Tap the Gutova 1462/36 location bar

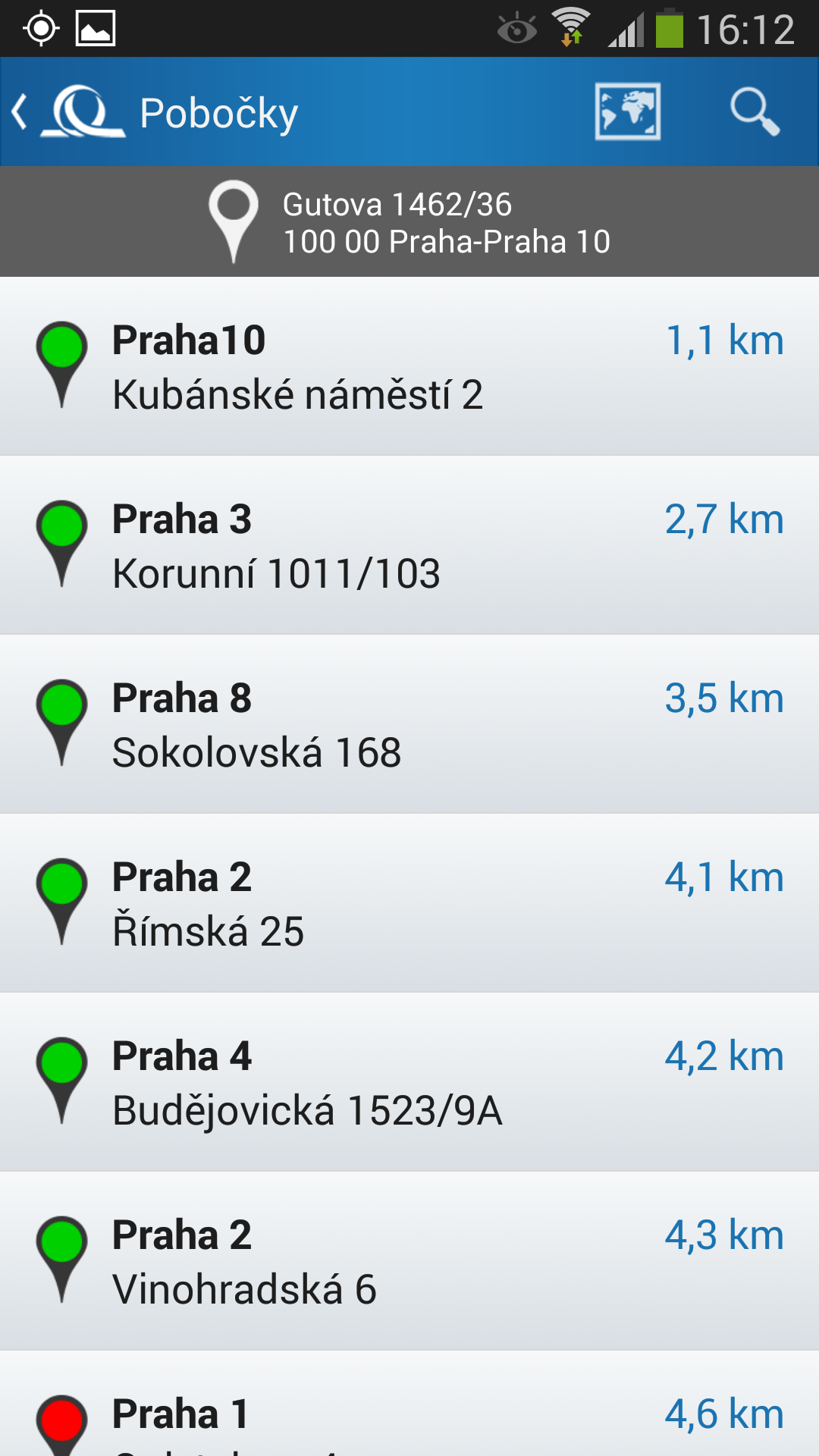coord(409,221)
